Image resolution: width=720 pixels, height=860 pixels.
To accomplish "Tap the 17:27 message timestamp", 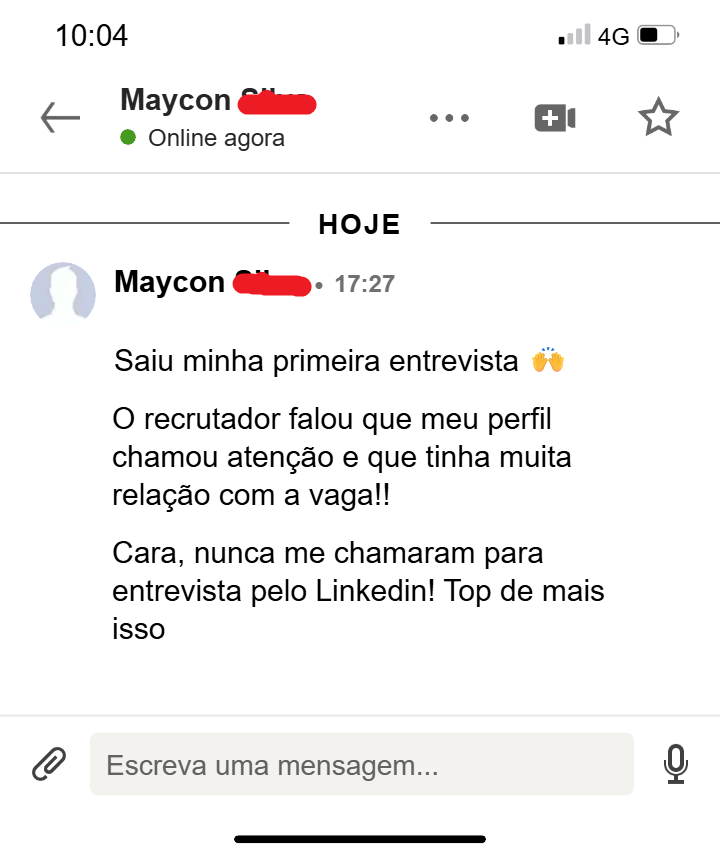I will [364, 283].
